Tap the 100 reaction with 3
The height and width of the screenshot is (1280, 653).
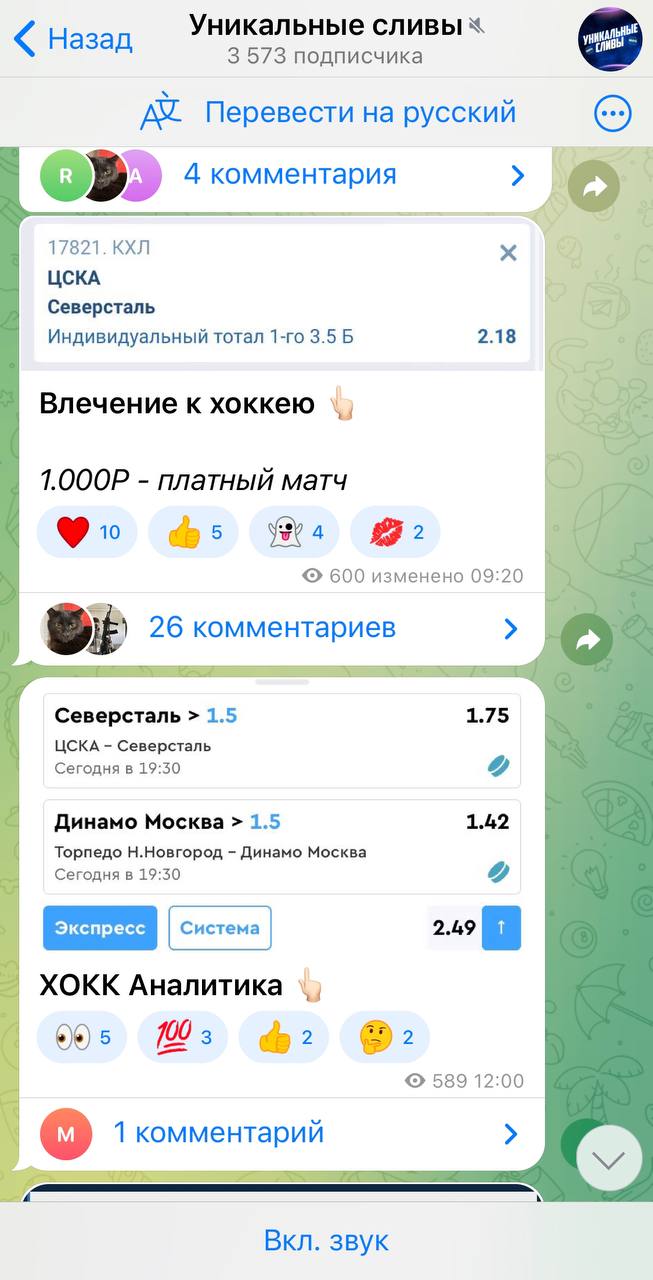[x=183, y=1037]
